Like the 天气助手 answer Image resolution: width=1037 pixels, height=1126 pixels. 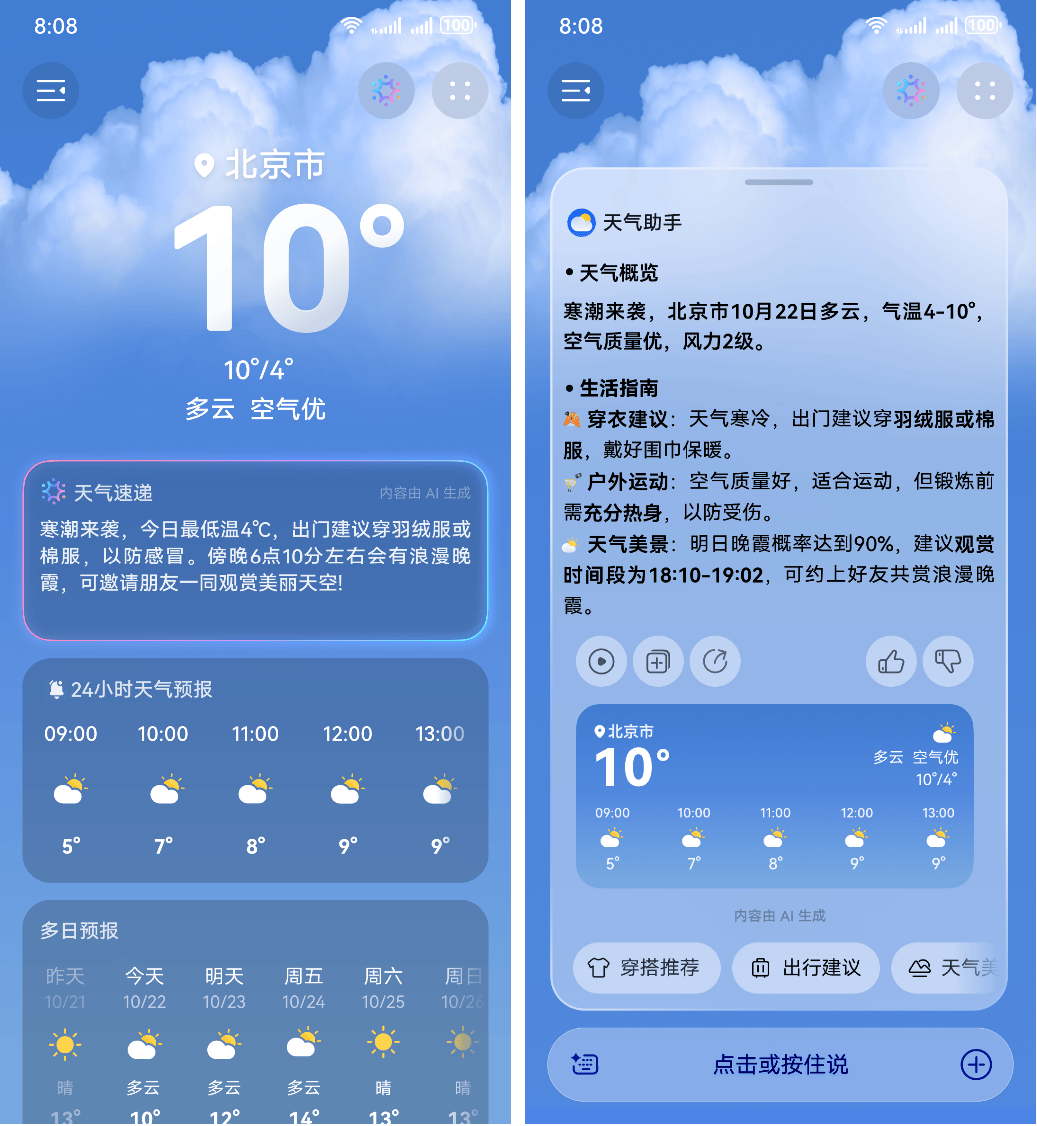tap(890, 661)
